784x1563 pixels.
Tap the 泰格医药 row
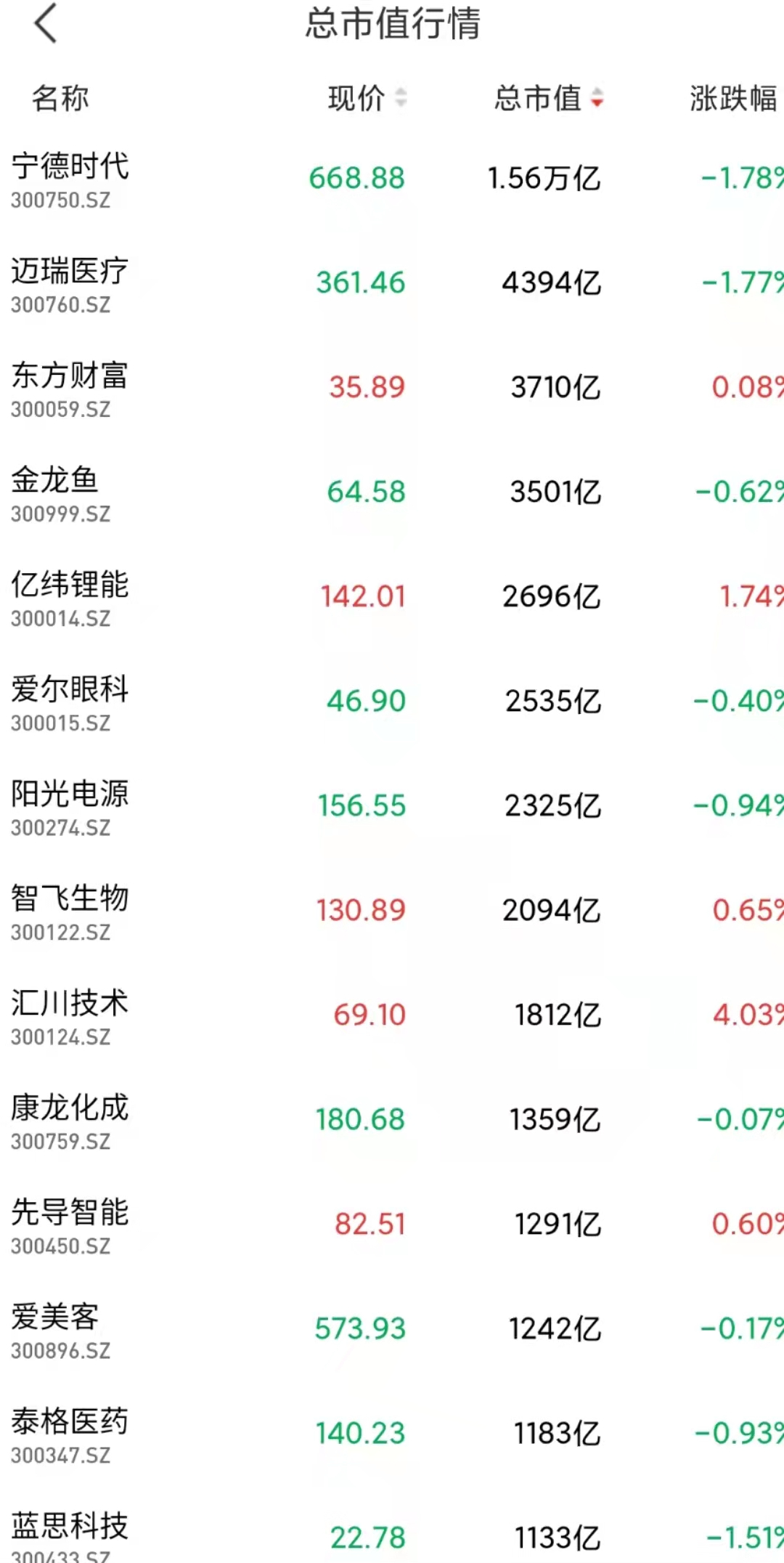pyautogui.click(x=392, y=1434)
